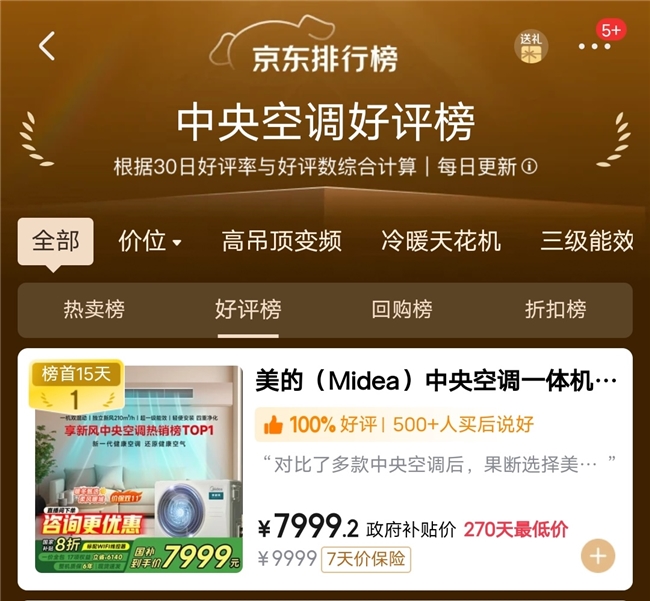
Task: Filter by 冷暖天花机
Action: [x=441, y=241]
